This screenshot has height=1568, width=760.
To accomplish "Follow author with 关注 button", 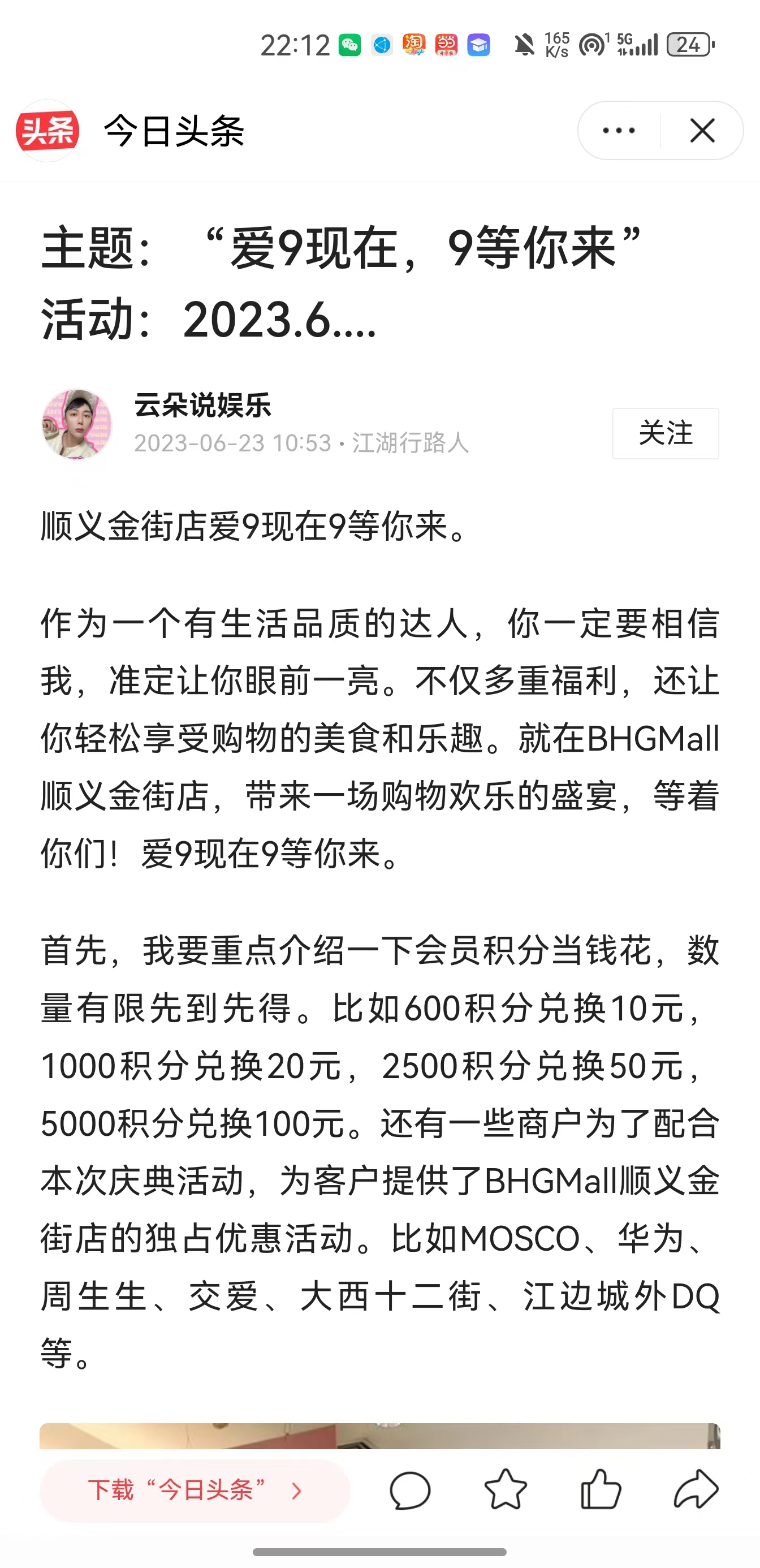I will [665, 433].
